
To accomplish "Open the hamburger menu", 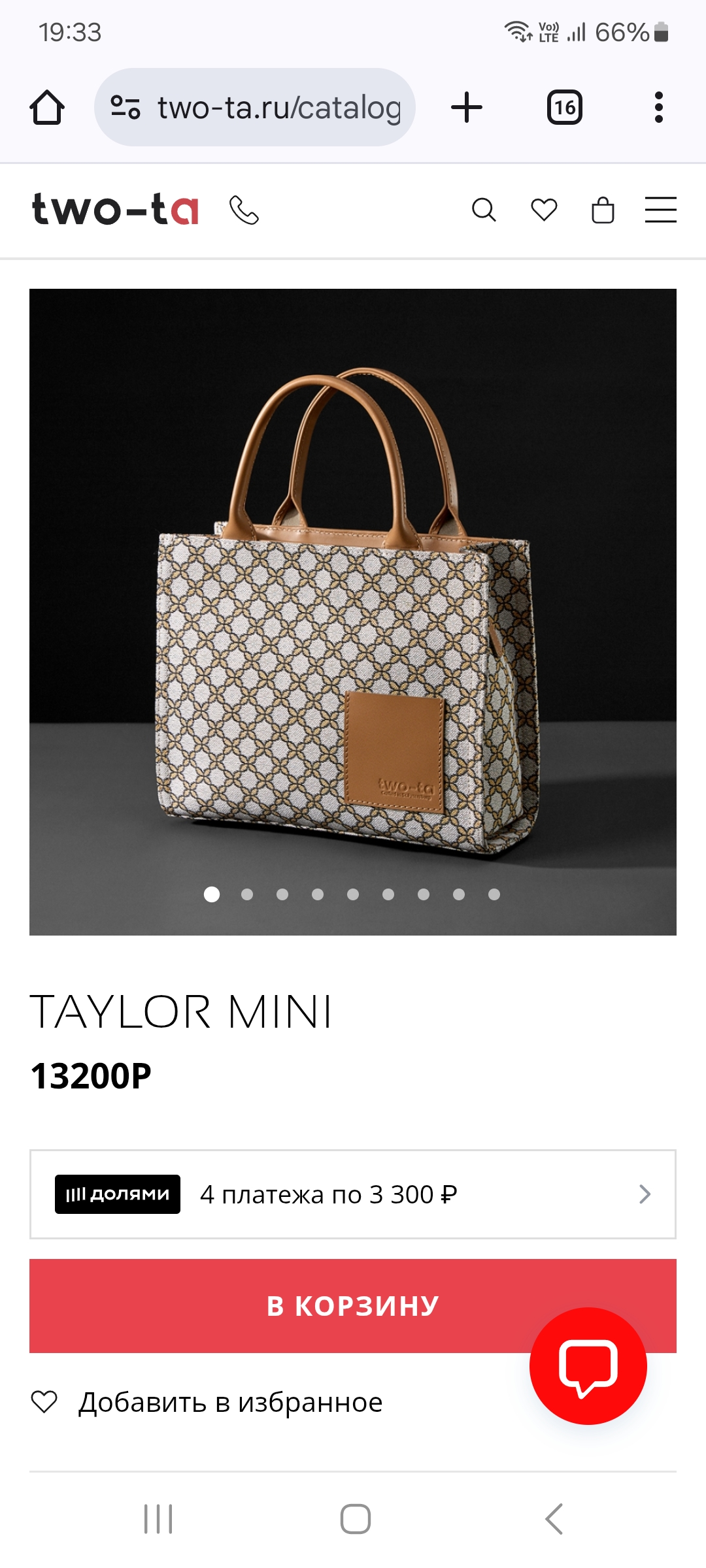I will pos(660,210).
